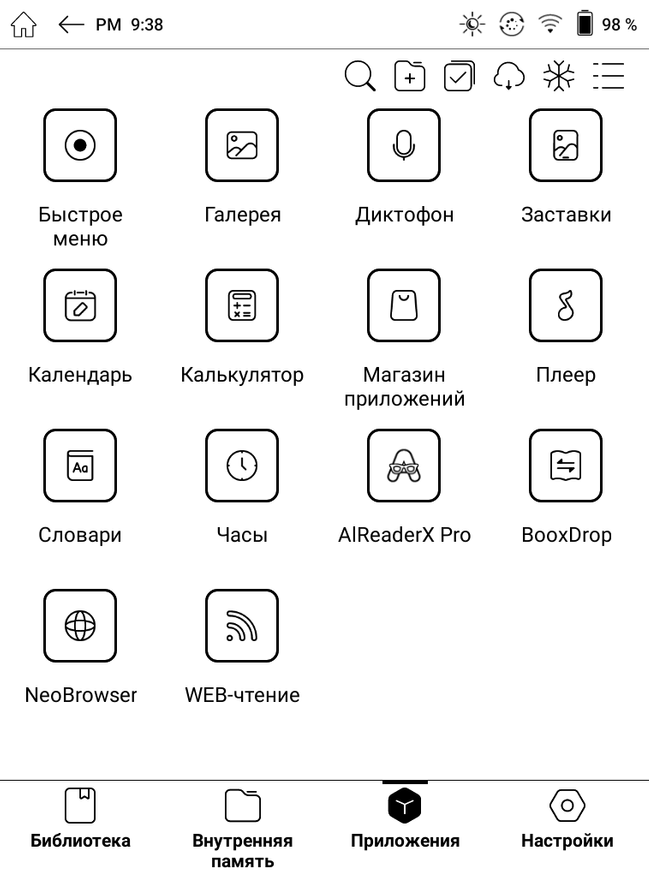Launch the Галерея app
This screenshot has height=877, width=649.
coord(242,146)
